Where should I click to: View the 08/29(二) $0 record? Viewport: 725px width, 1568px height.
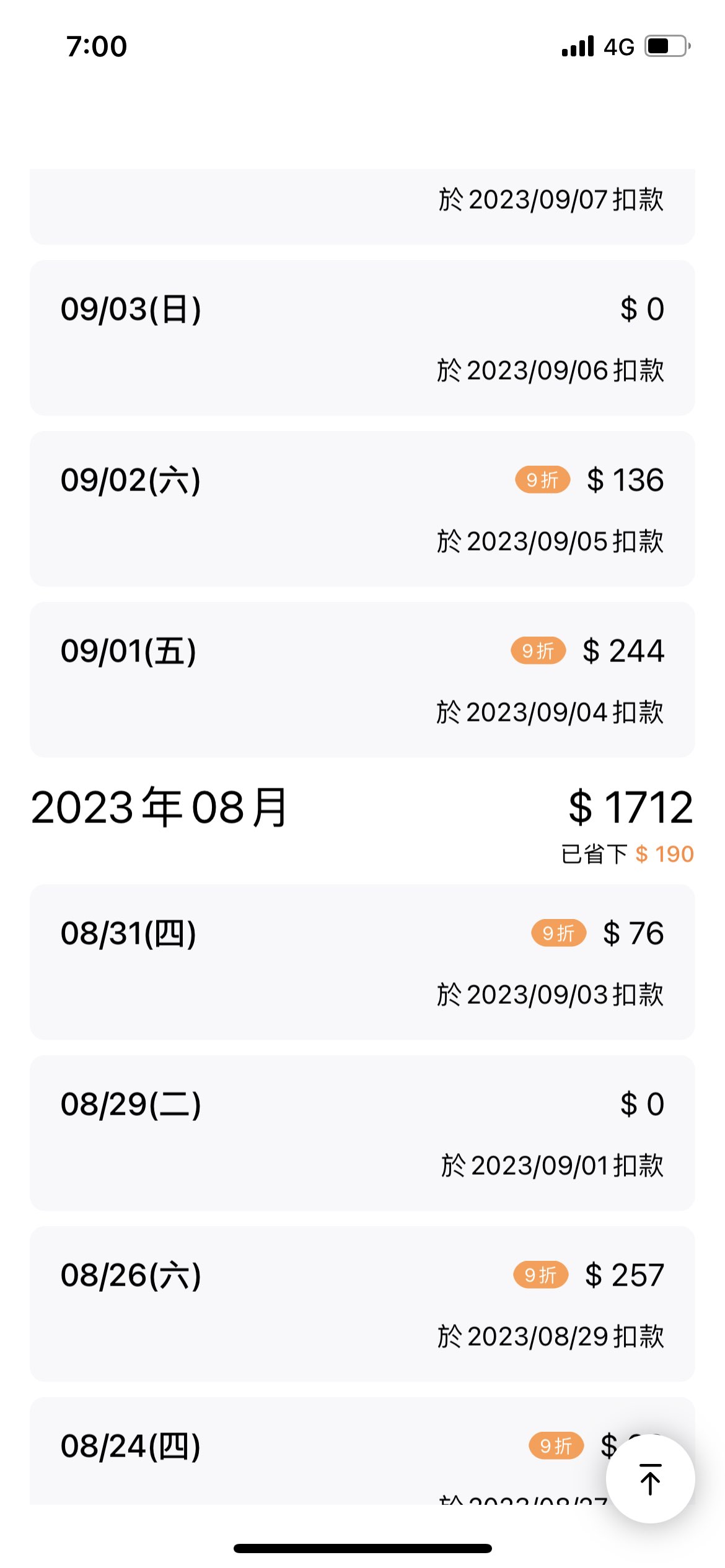pyautogui.click(x=362, y=1133)
